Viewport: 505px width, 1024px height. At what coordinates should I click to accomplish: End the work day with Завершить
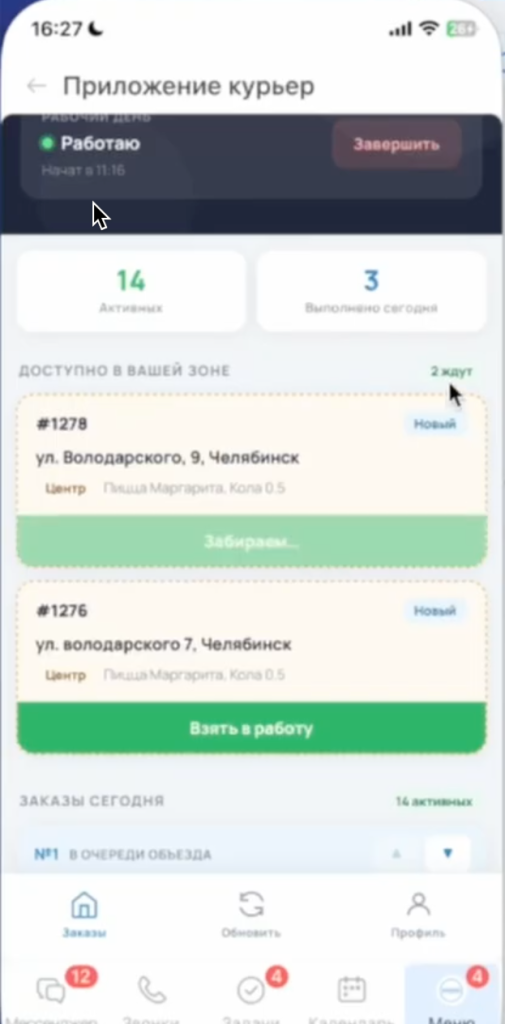(x=397, y=145)
